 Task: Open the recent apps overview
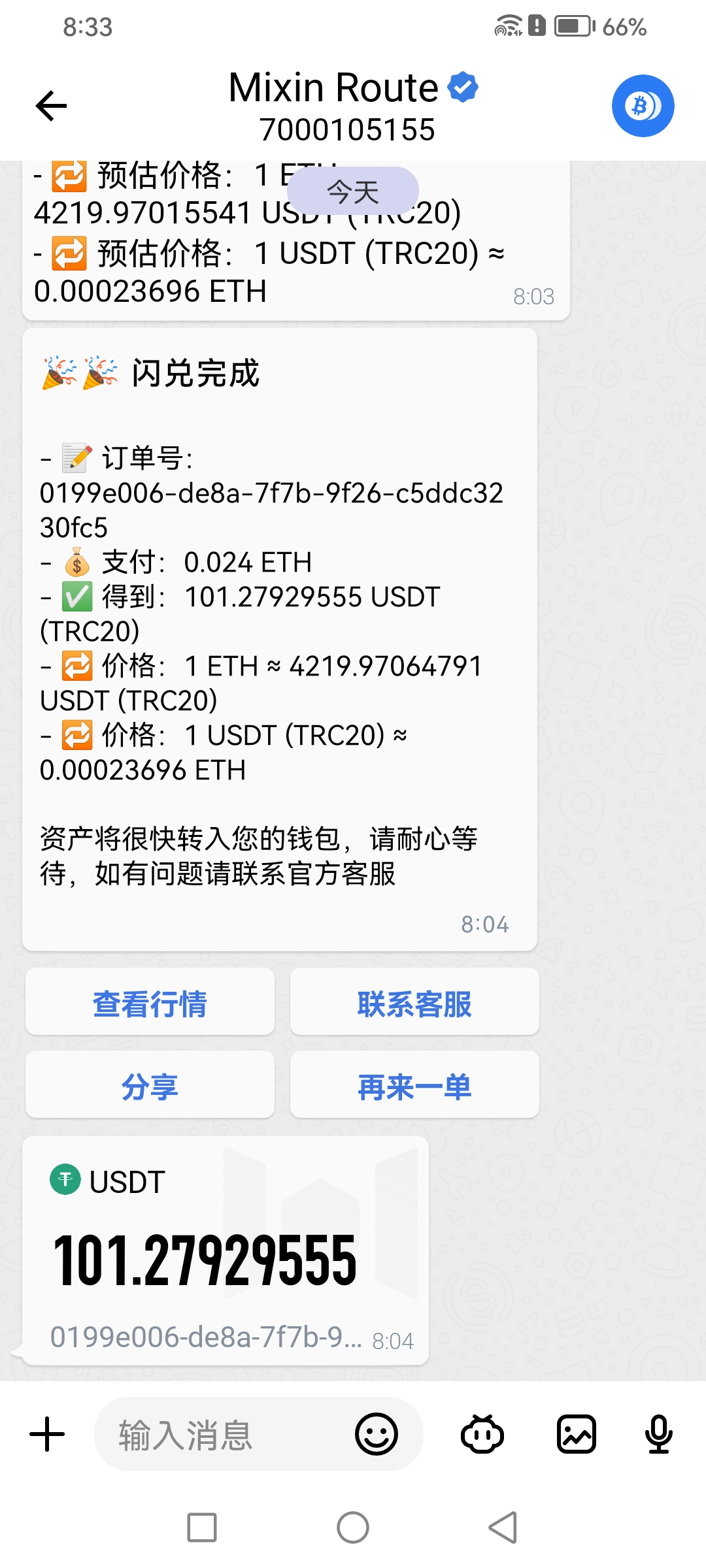202,1527
